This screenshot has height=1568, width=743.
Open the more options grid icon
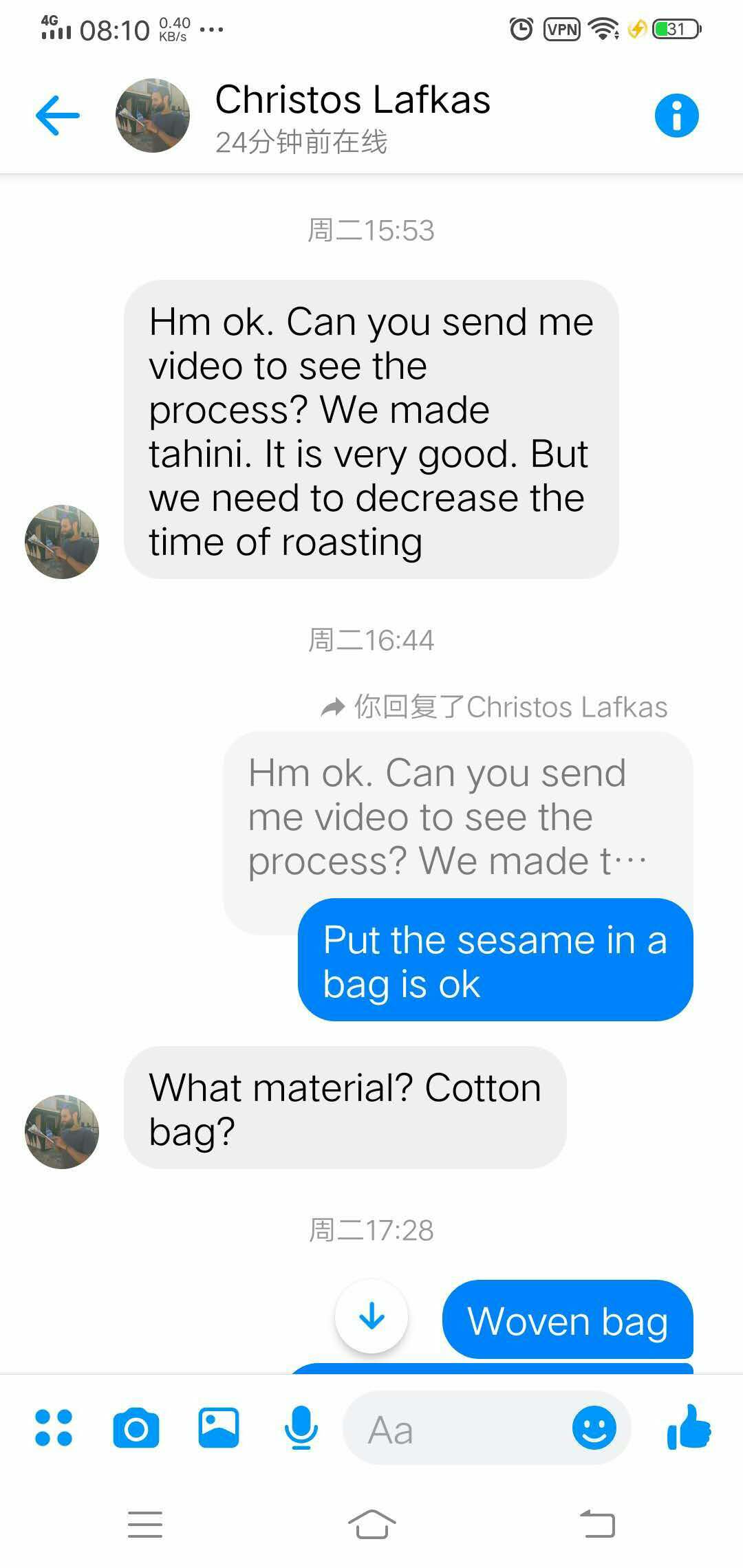tap(54, 1428)
